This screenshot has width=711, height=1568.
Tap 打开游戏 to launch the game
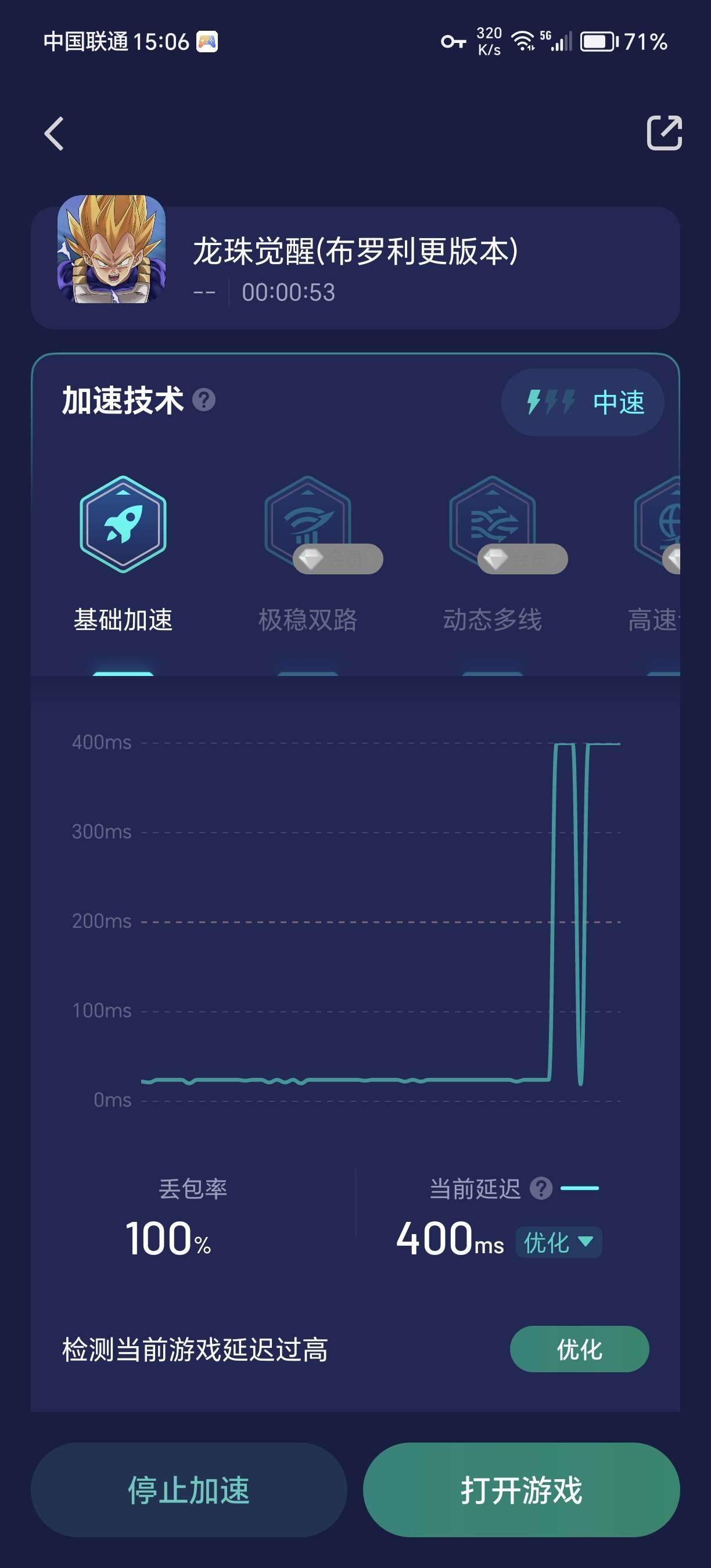[521, 1490]
